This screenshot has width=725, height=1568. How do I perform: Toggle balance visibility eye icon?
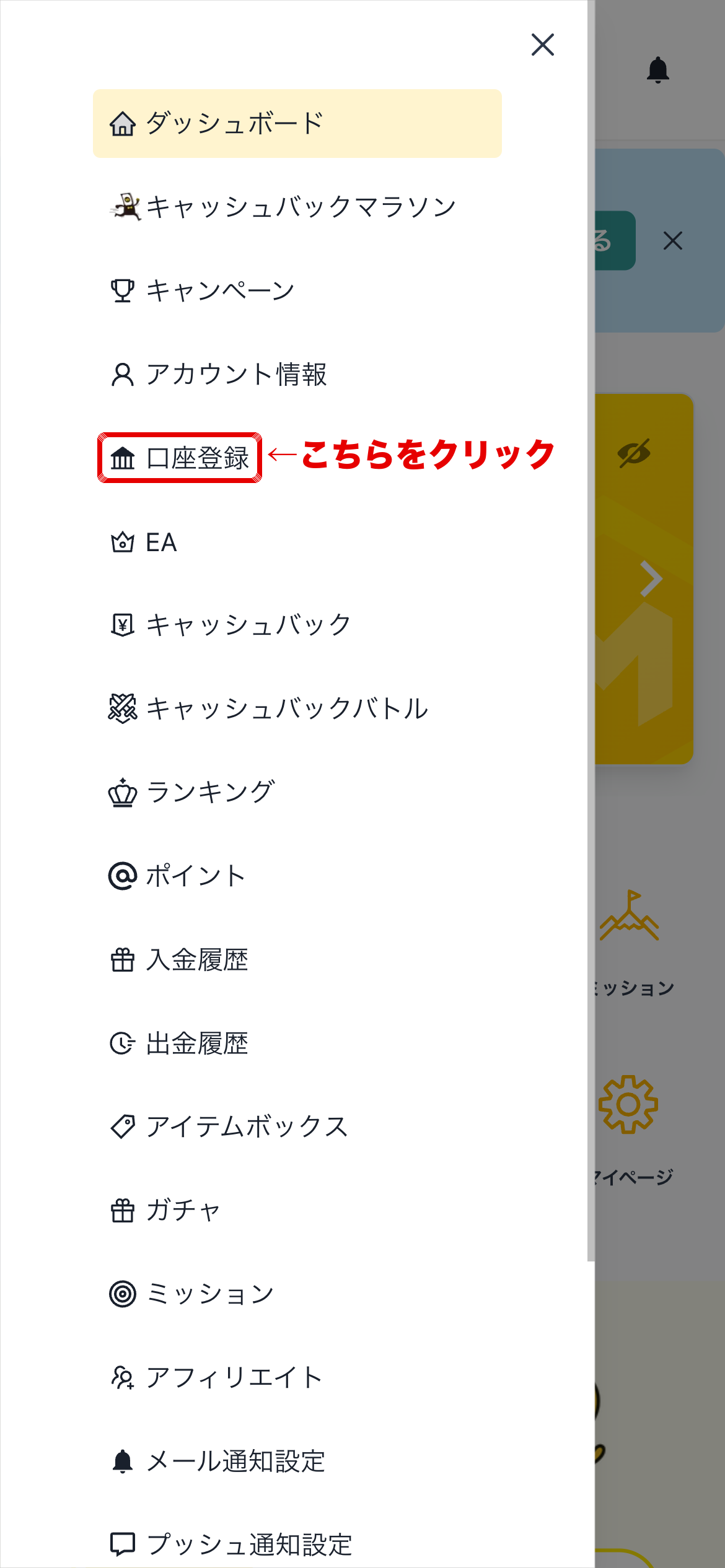[634, 453]
